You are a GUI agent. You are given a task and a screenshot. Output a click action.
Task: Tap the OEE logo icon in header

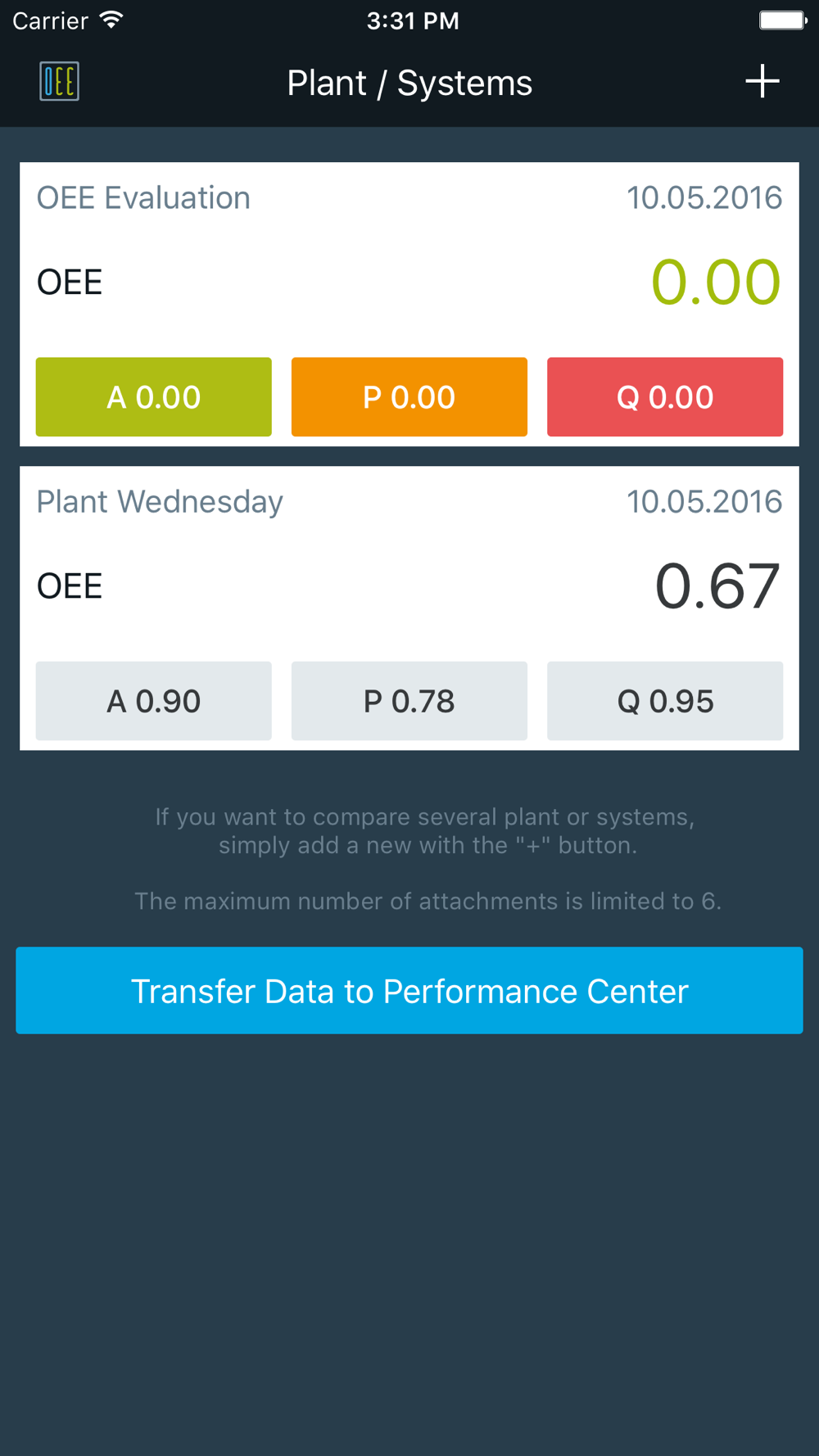pyautogui.click(x=59, y=82)
